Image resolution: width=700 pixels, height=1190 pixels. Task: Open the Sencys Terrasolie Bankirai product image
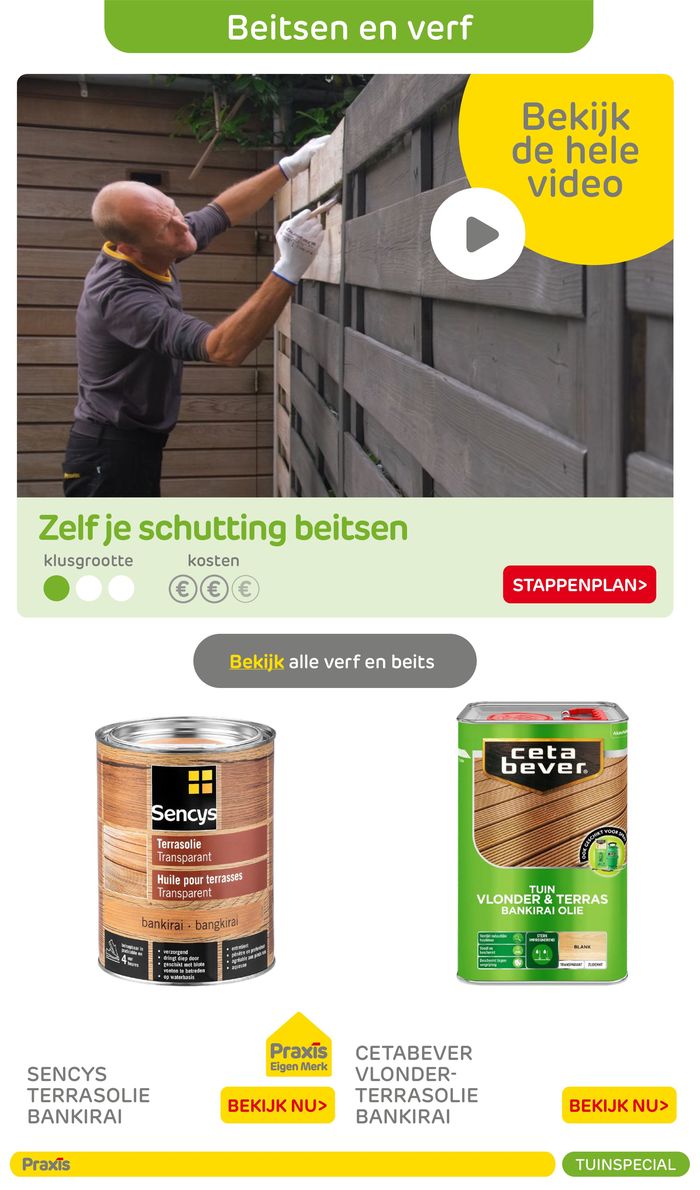tap(185, 850)
